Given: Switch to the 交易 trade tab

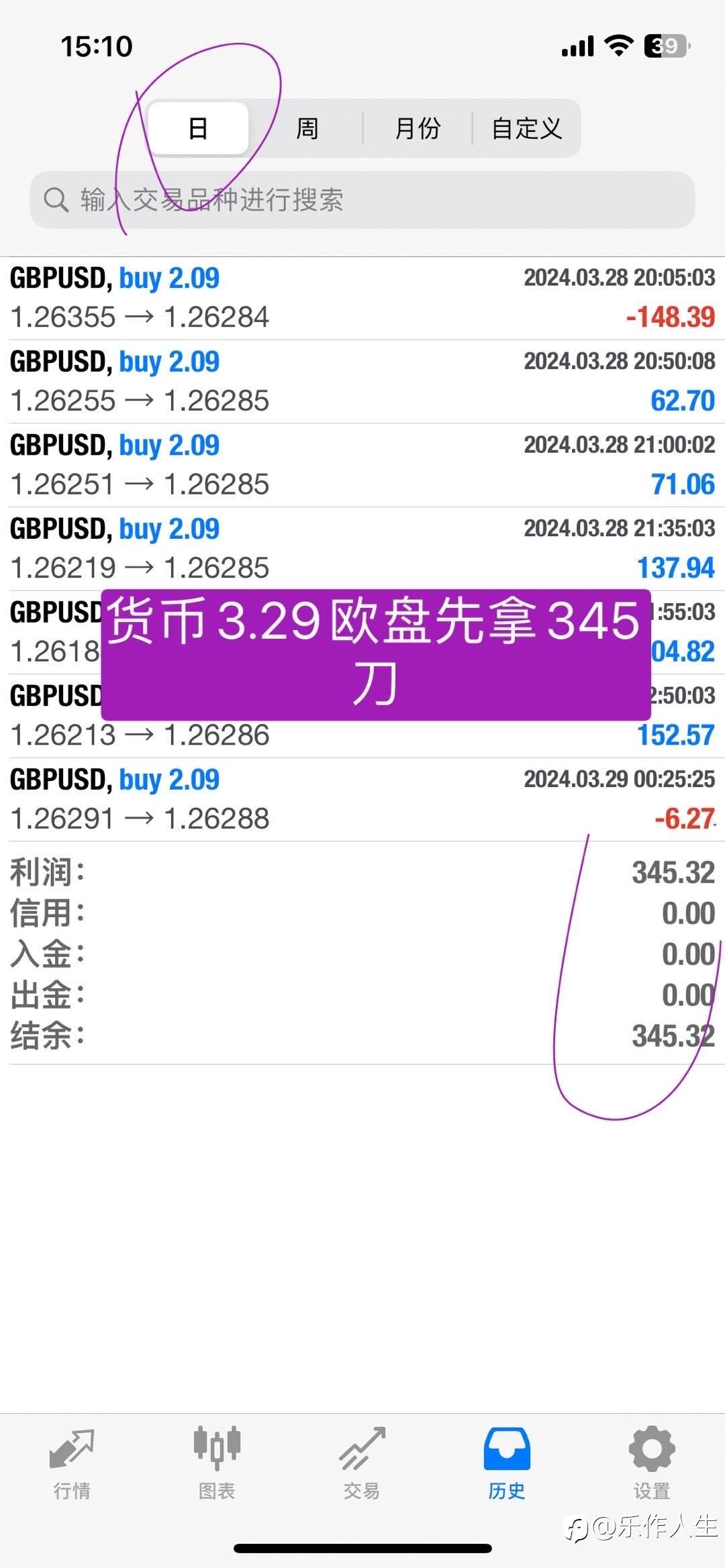Looking at the screenshot, I should coord(362,1463).
